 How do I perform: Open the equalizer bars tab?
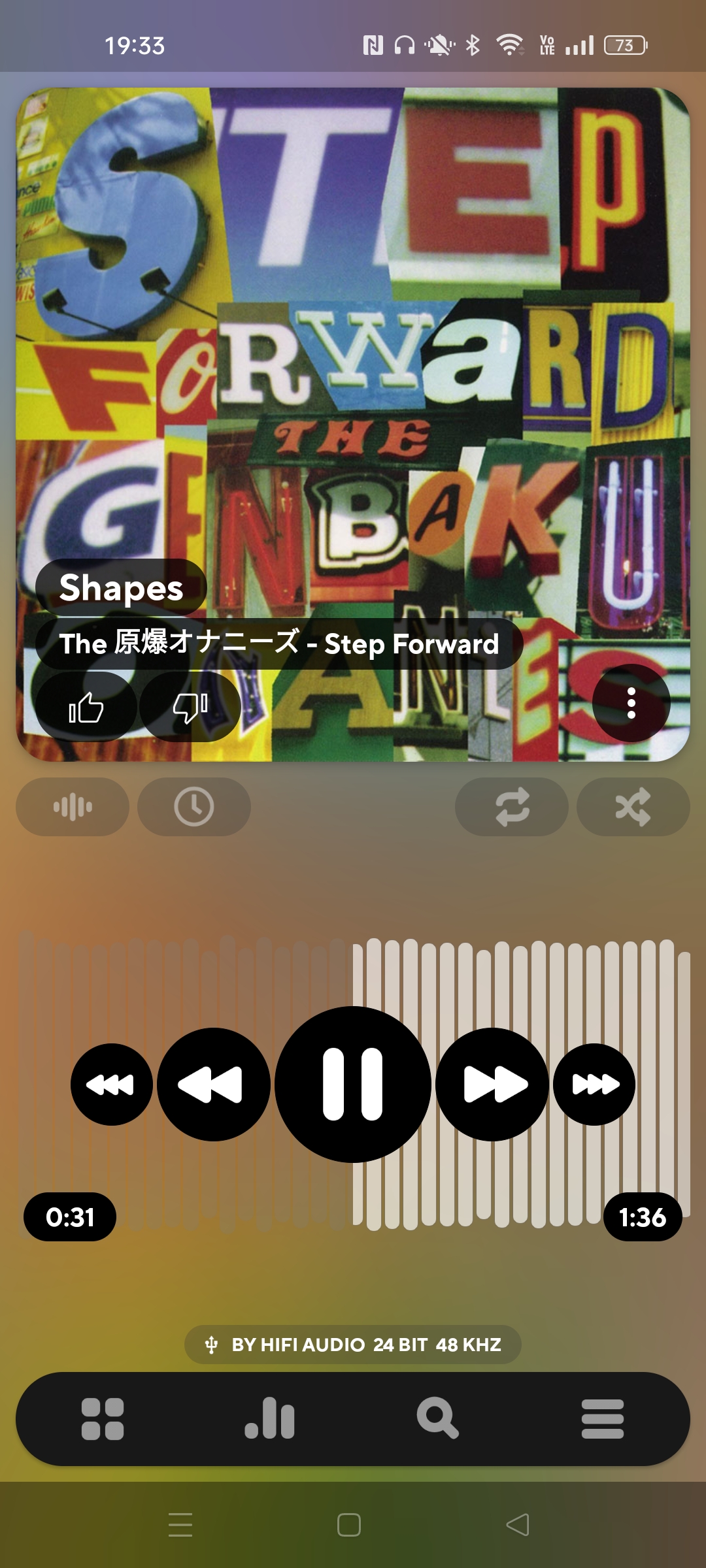click(x=269, y=1419)
